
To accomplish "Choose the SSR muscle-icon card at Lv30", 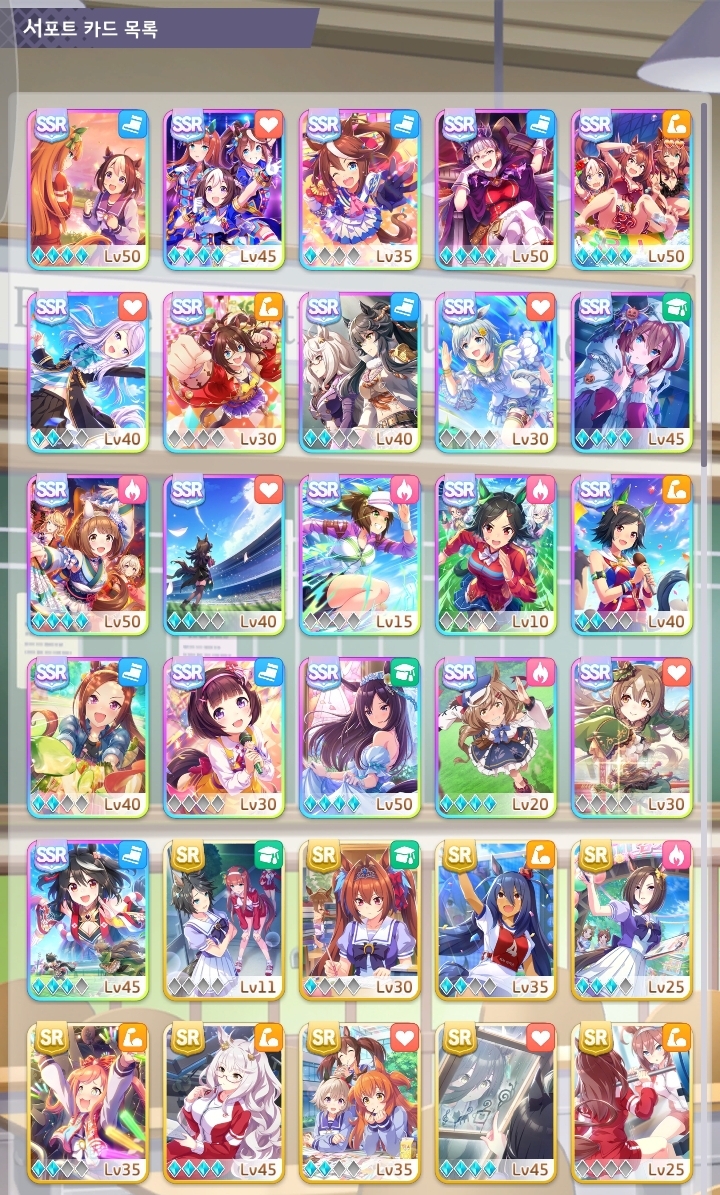I will tap(223, 373).
